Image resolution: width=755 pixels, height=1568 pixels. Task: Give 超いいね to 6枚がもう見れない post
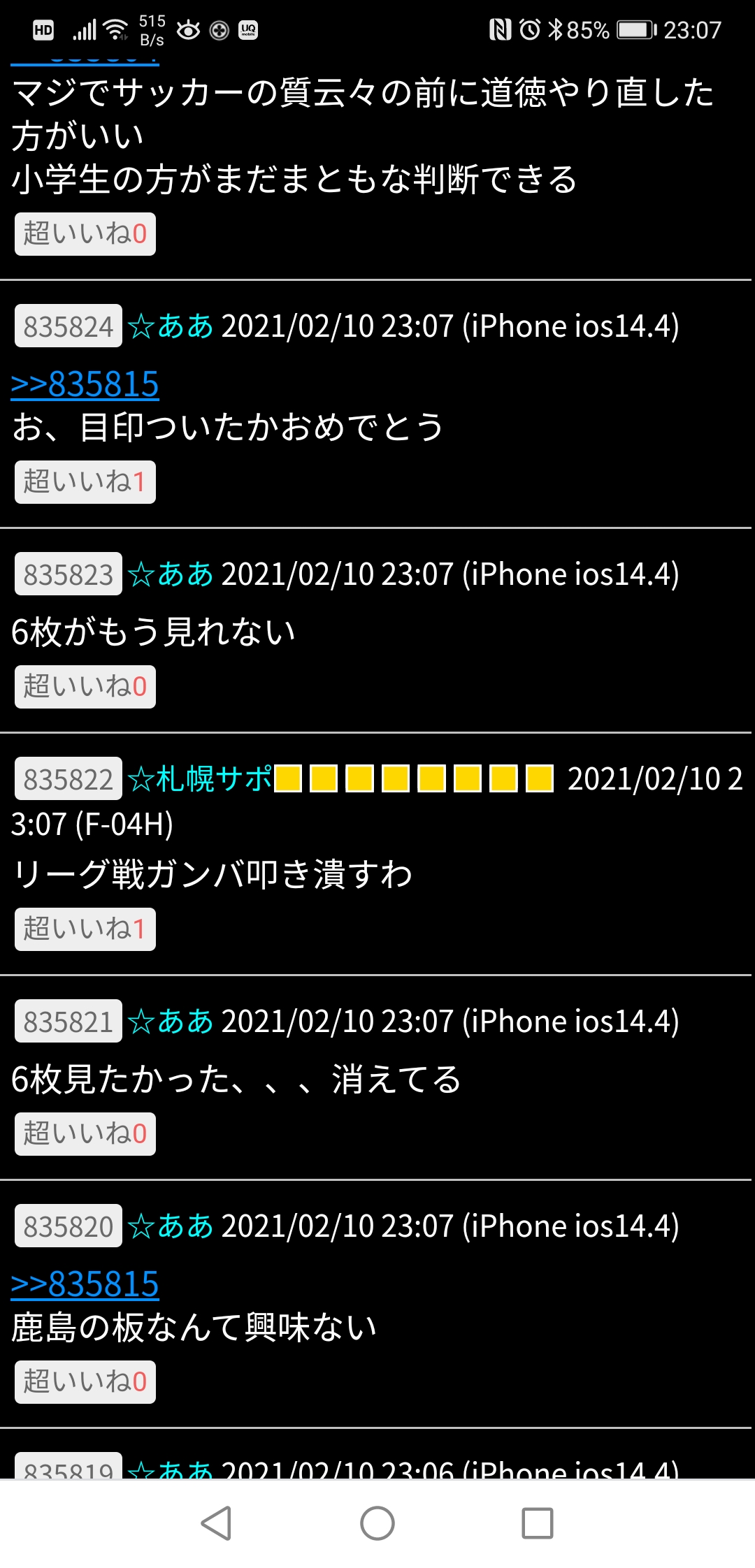pos(85,686)
